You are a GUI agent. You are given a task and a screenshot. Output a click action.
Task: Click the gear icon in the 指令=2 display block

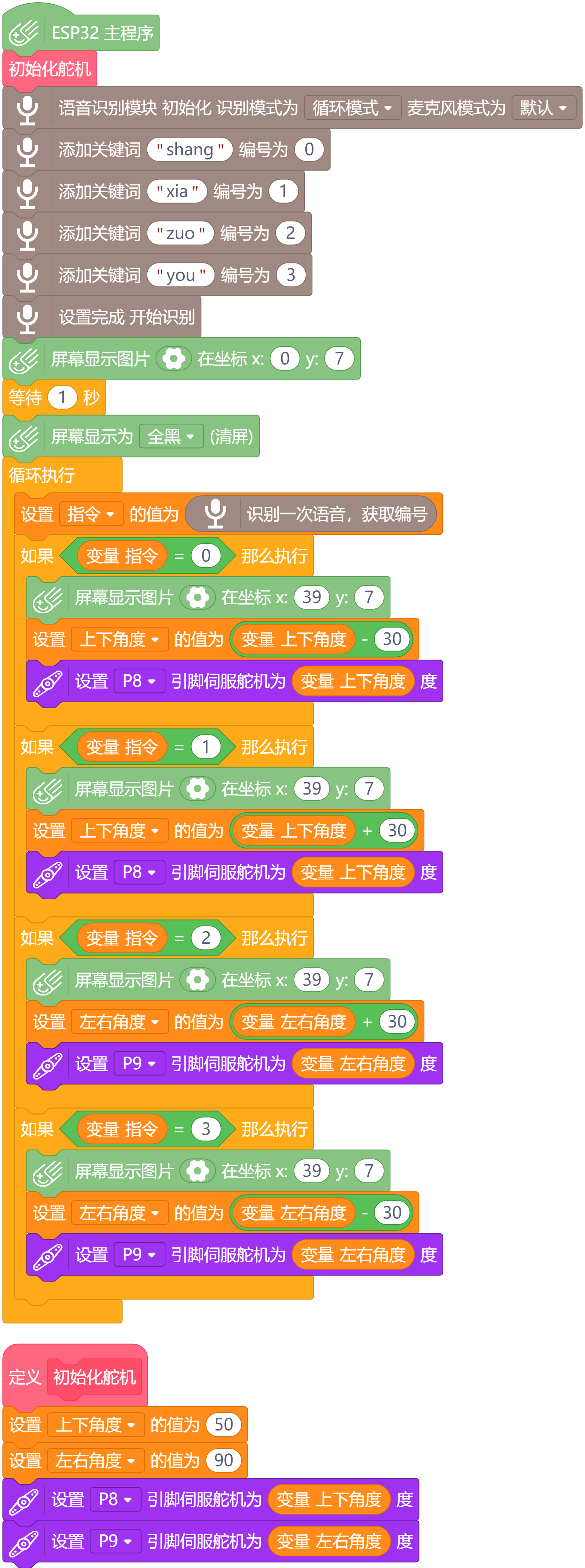(197, 979)
